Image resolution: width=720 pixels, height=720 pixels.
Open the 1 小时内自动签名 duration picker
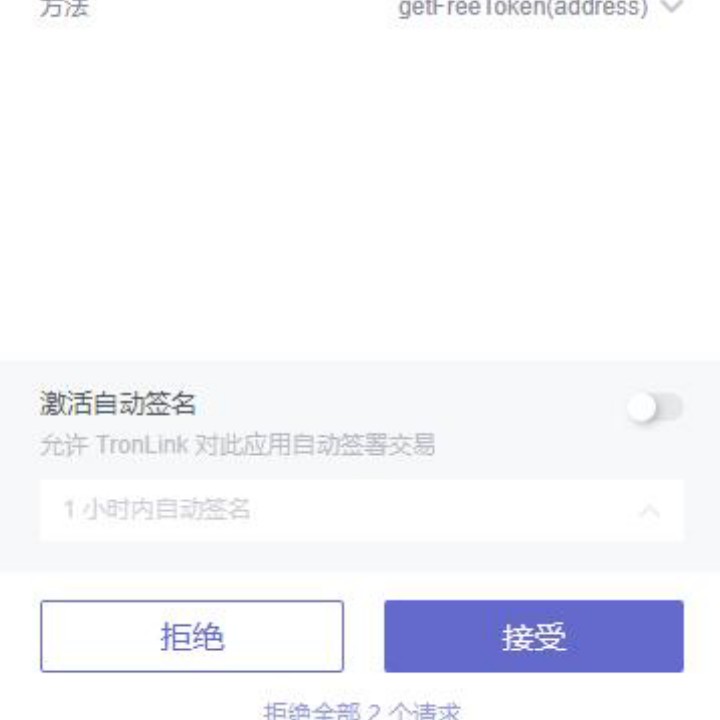pos(362,510)
